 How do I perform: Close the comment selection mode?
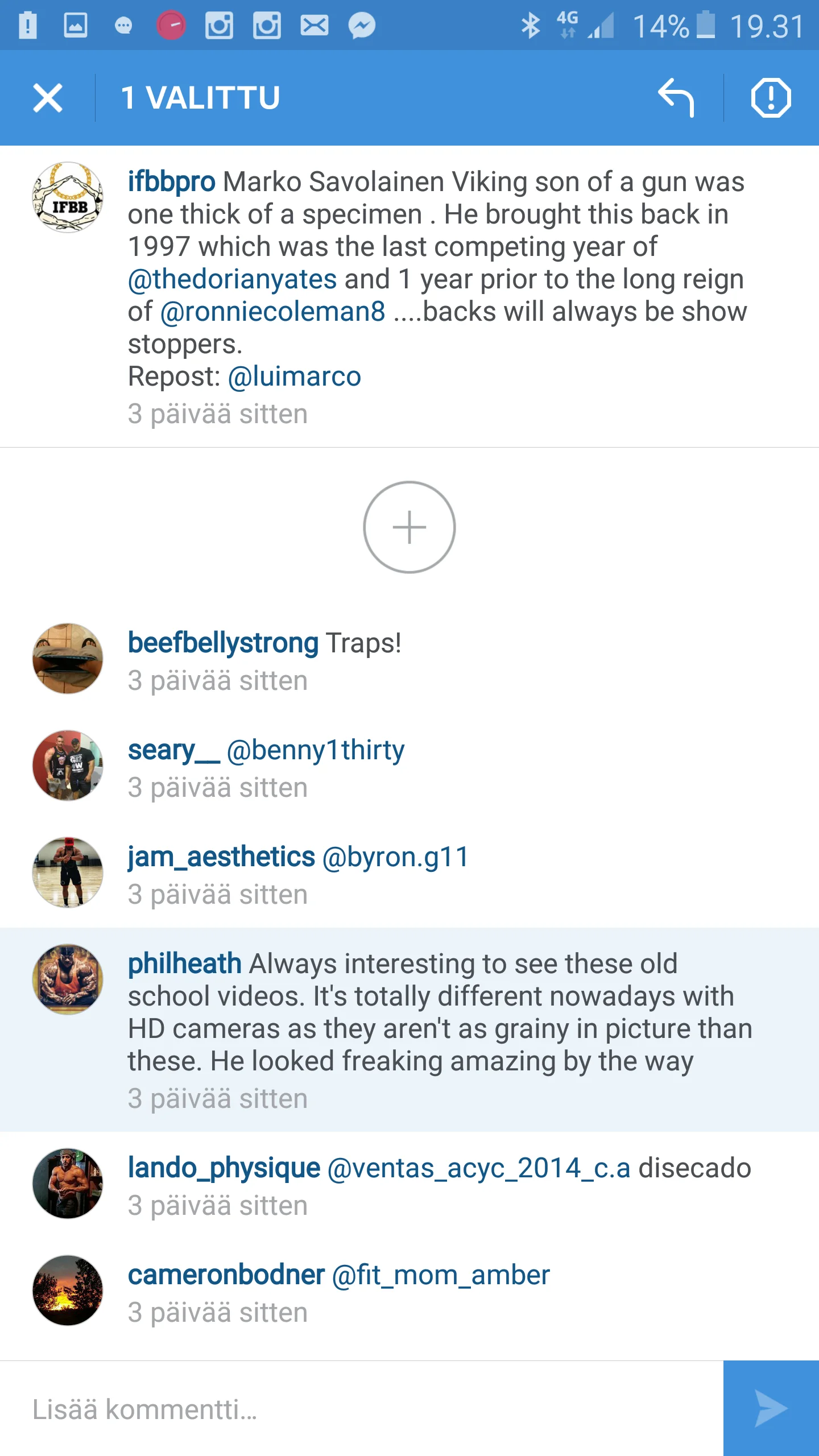(48, 98)
